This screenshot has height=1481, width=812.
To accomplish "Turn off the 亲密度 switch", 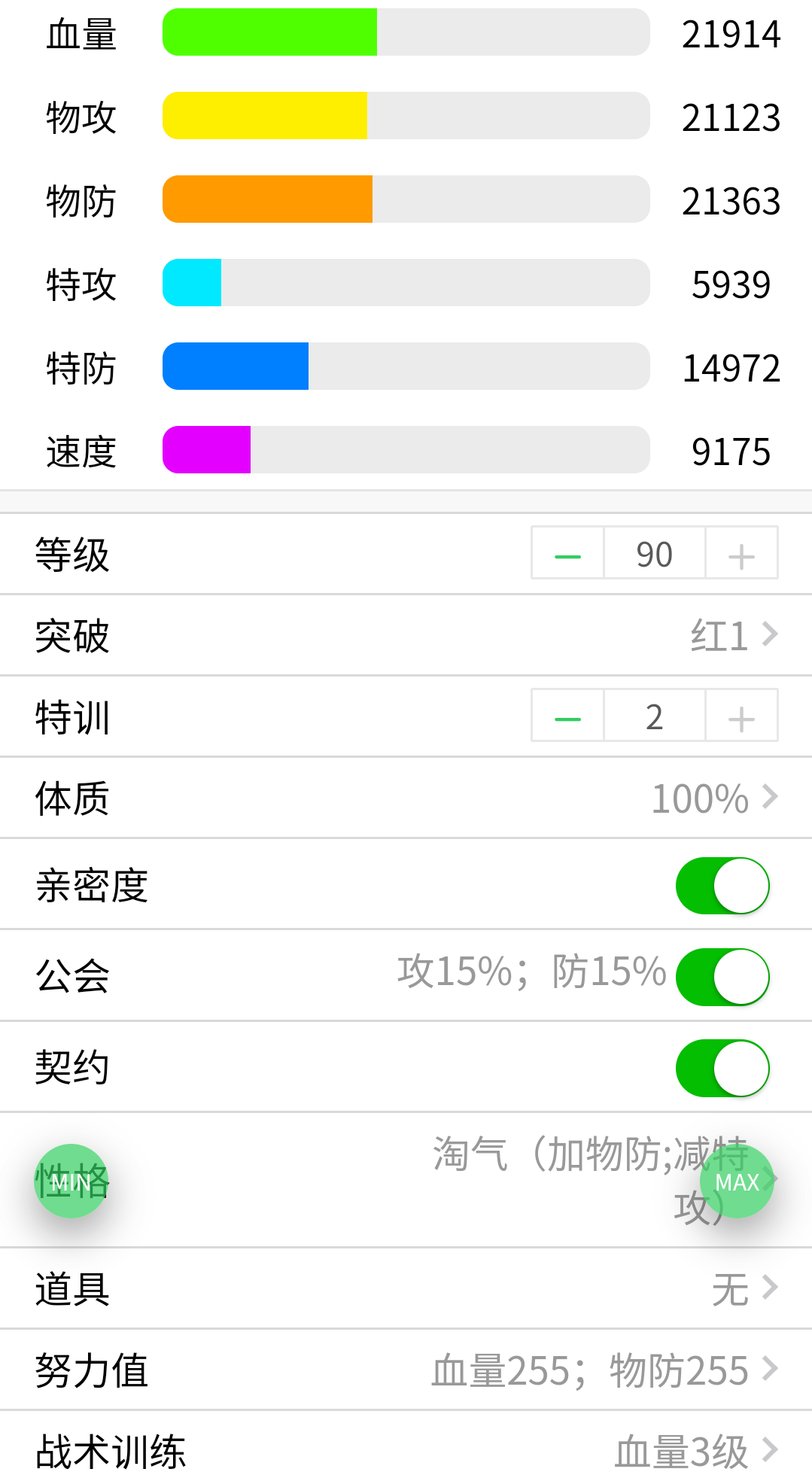I will pyautogui.click(x=722, y=886).
